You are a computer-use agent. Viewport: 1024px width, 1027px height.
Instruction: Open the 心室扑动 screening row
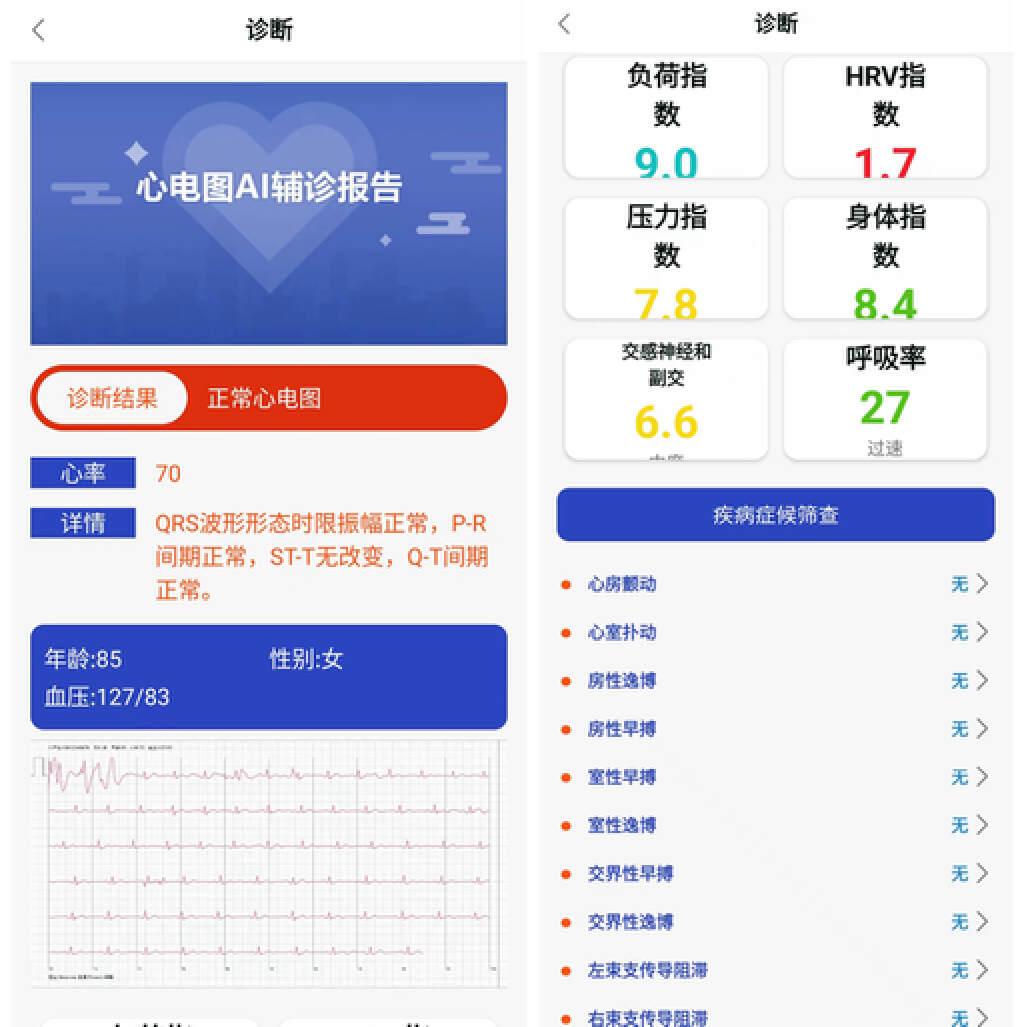[775, 632]
